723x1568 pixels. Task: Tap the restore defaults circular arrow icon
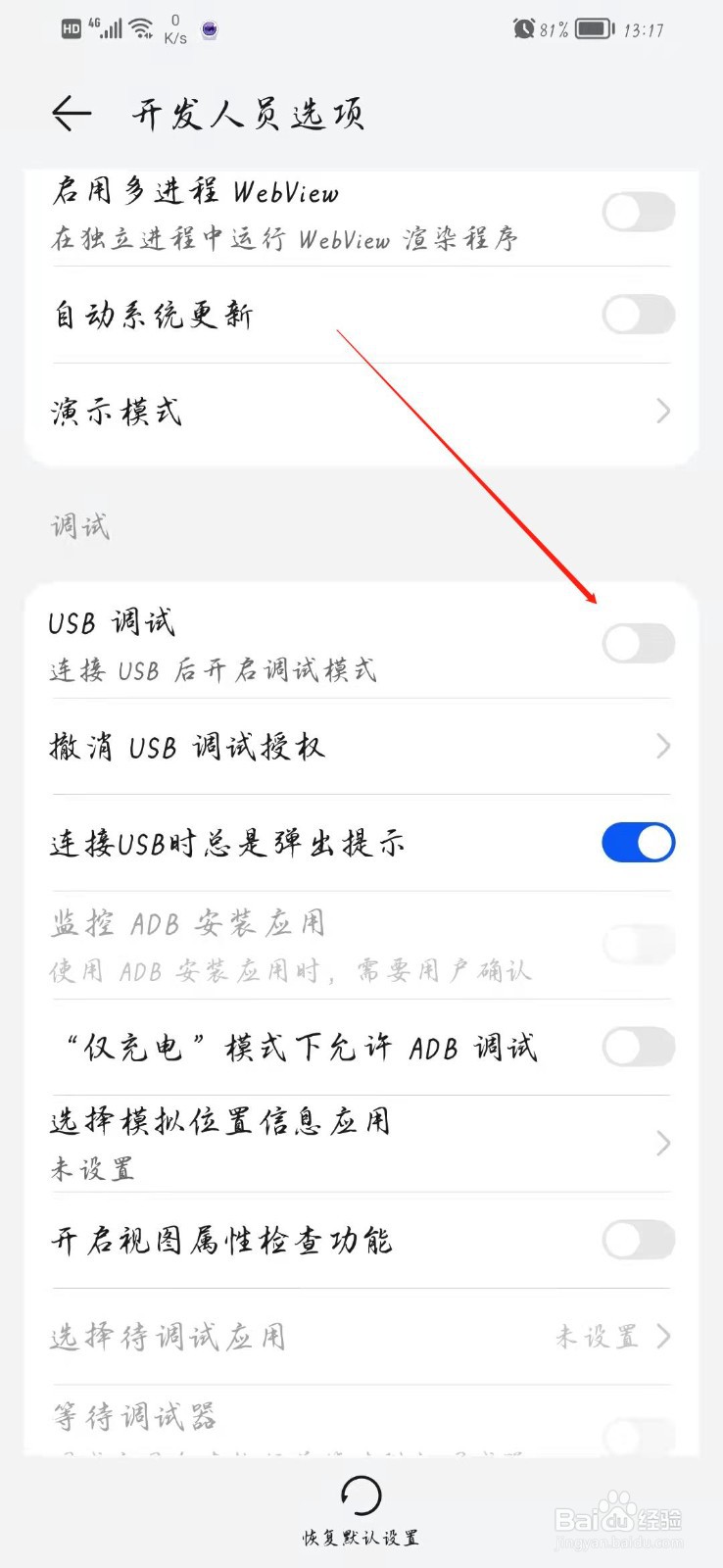coord(361,1493)
